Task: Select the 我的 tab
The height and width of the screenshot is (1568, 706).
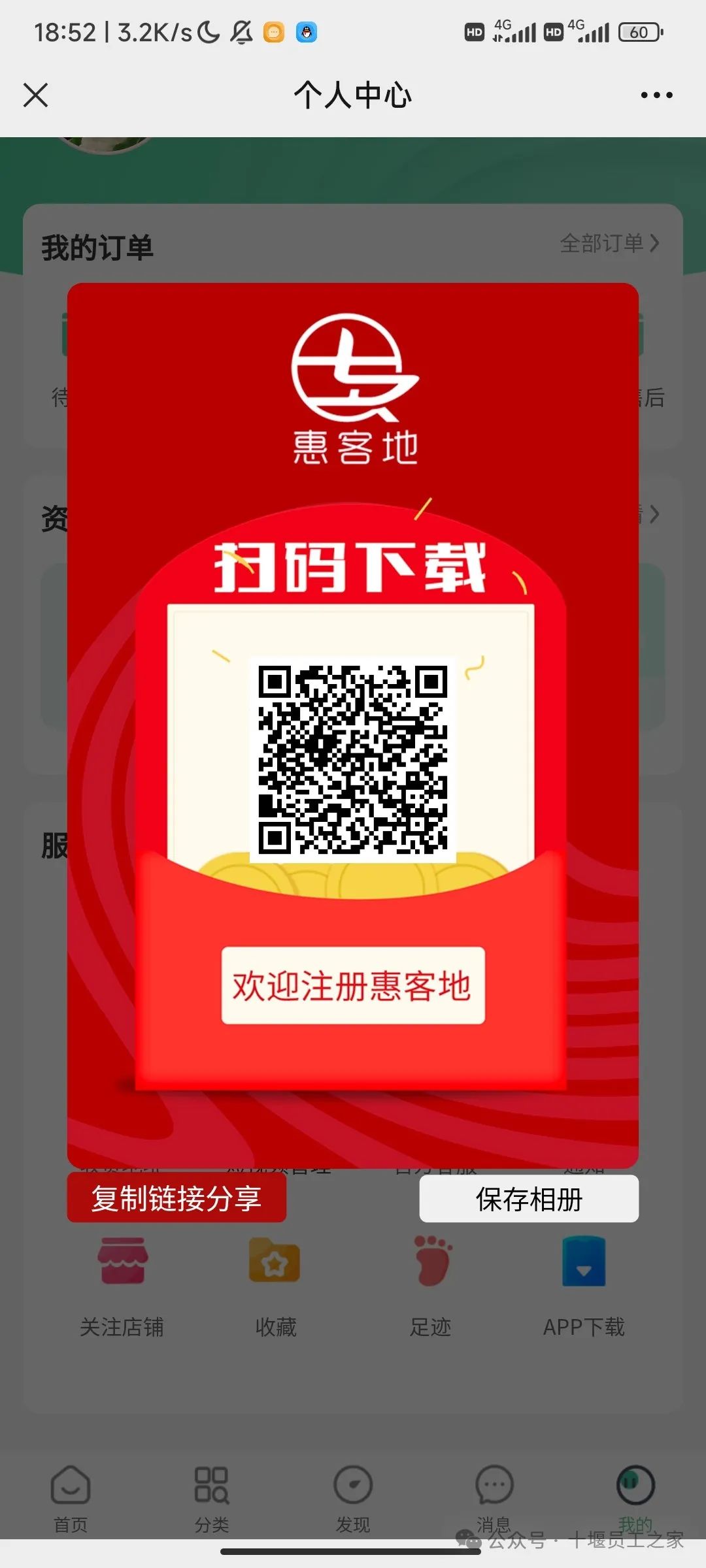Action: coord(635,1499)
